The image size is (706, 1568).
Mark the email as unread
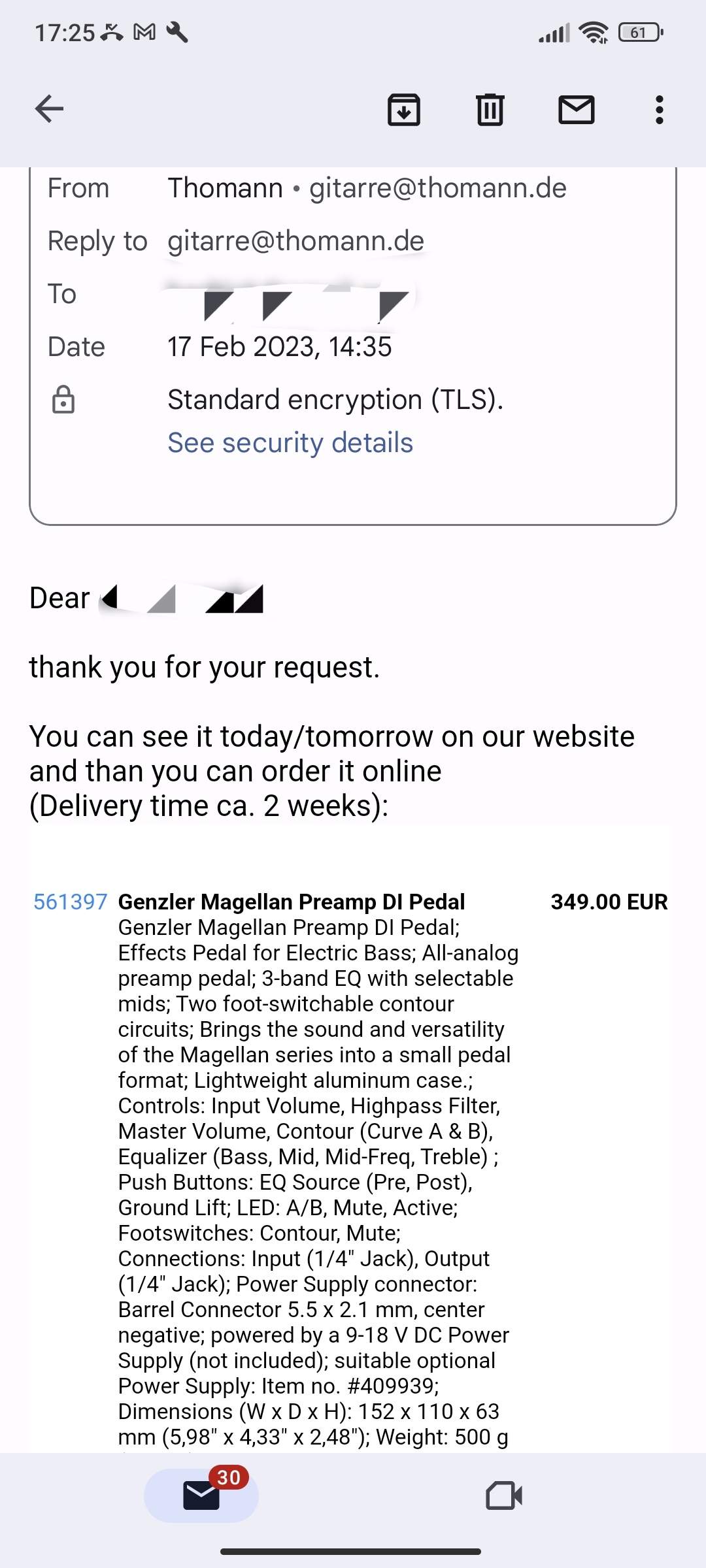click(x=576, y=109)
